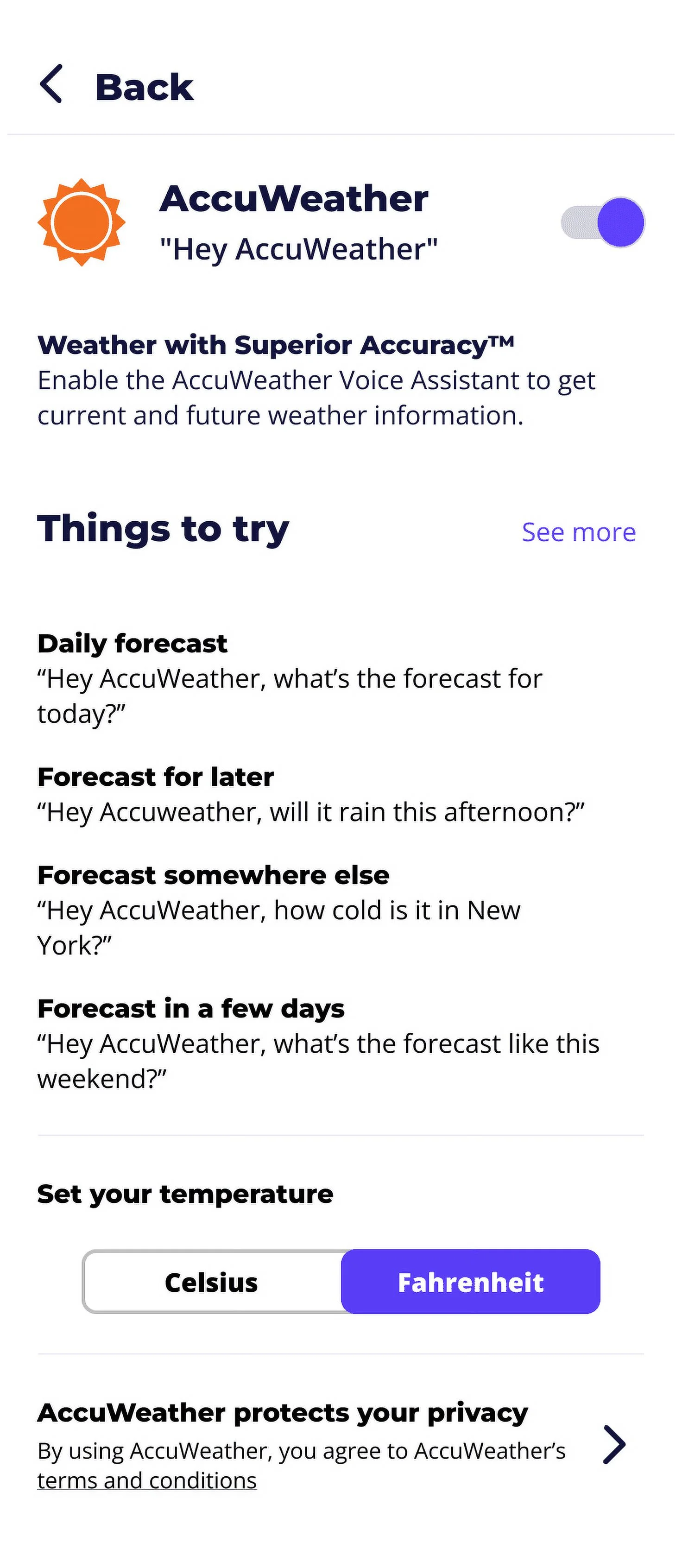Viewport: 682px width, 1568px height.
Task: Go back to the previous screen
Action: 115,86
